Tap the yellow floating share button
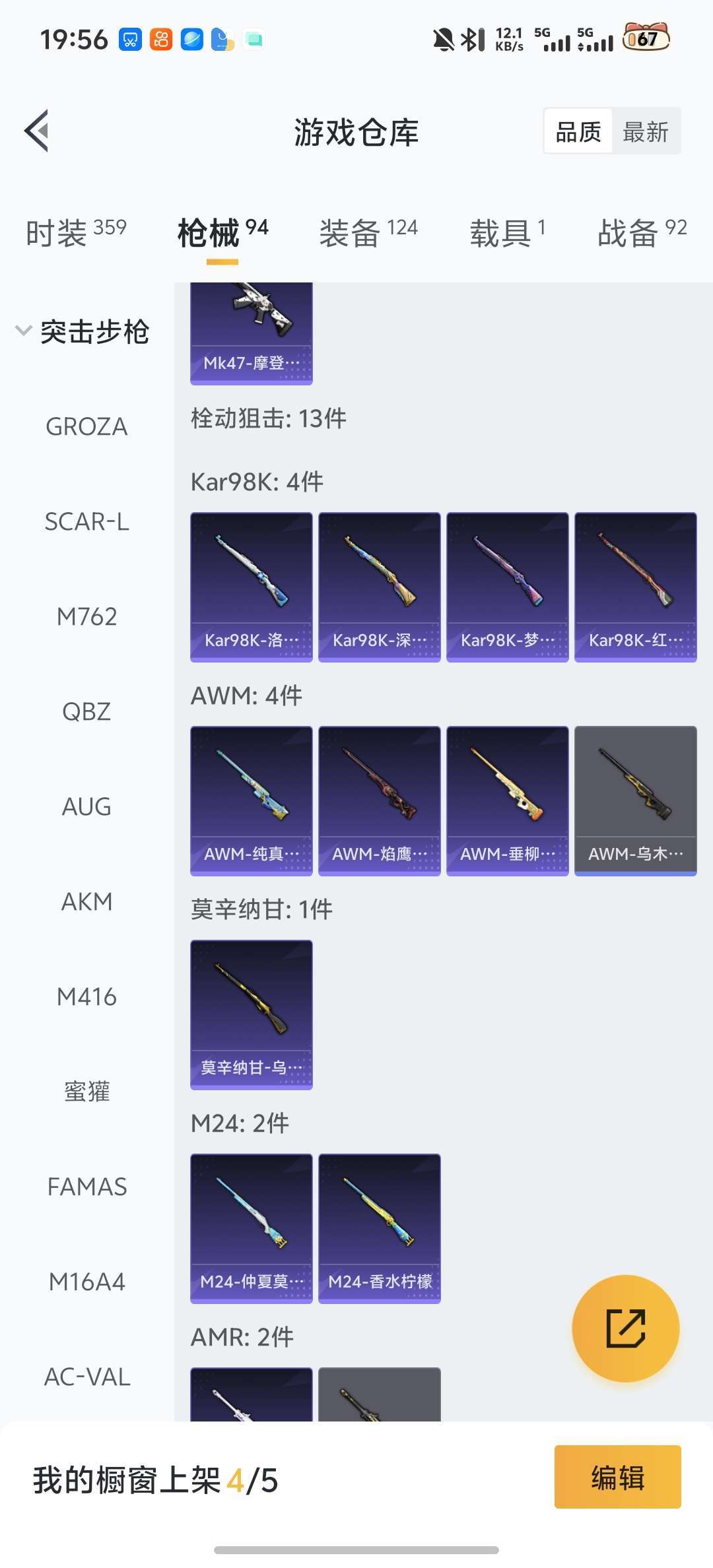The width and height of the screenshot is (713, 1568). pyautogui.click(x=625, y=1328)
